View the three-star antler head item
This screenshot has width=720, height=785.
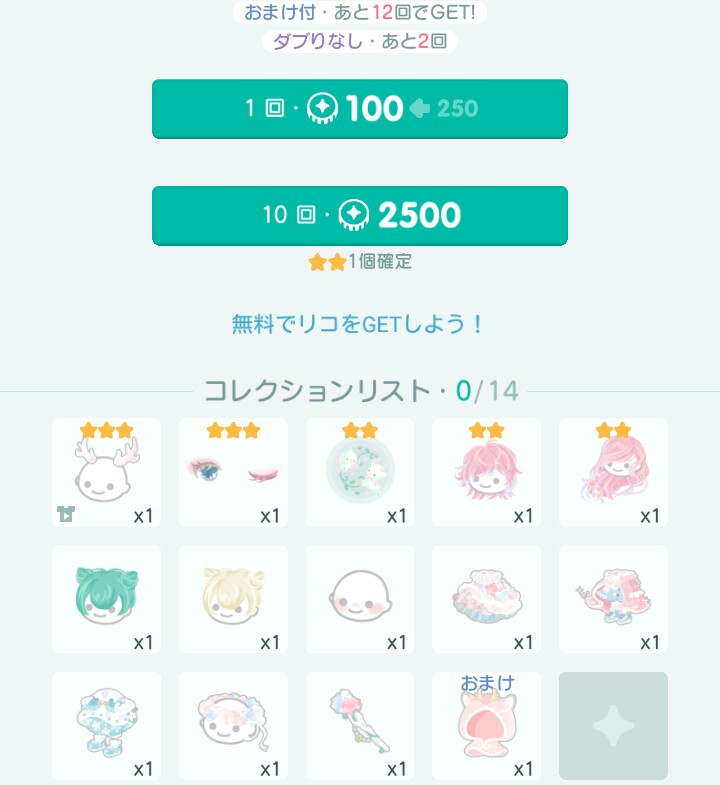(106, 473)
